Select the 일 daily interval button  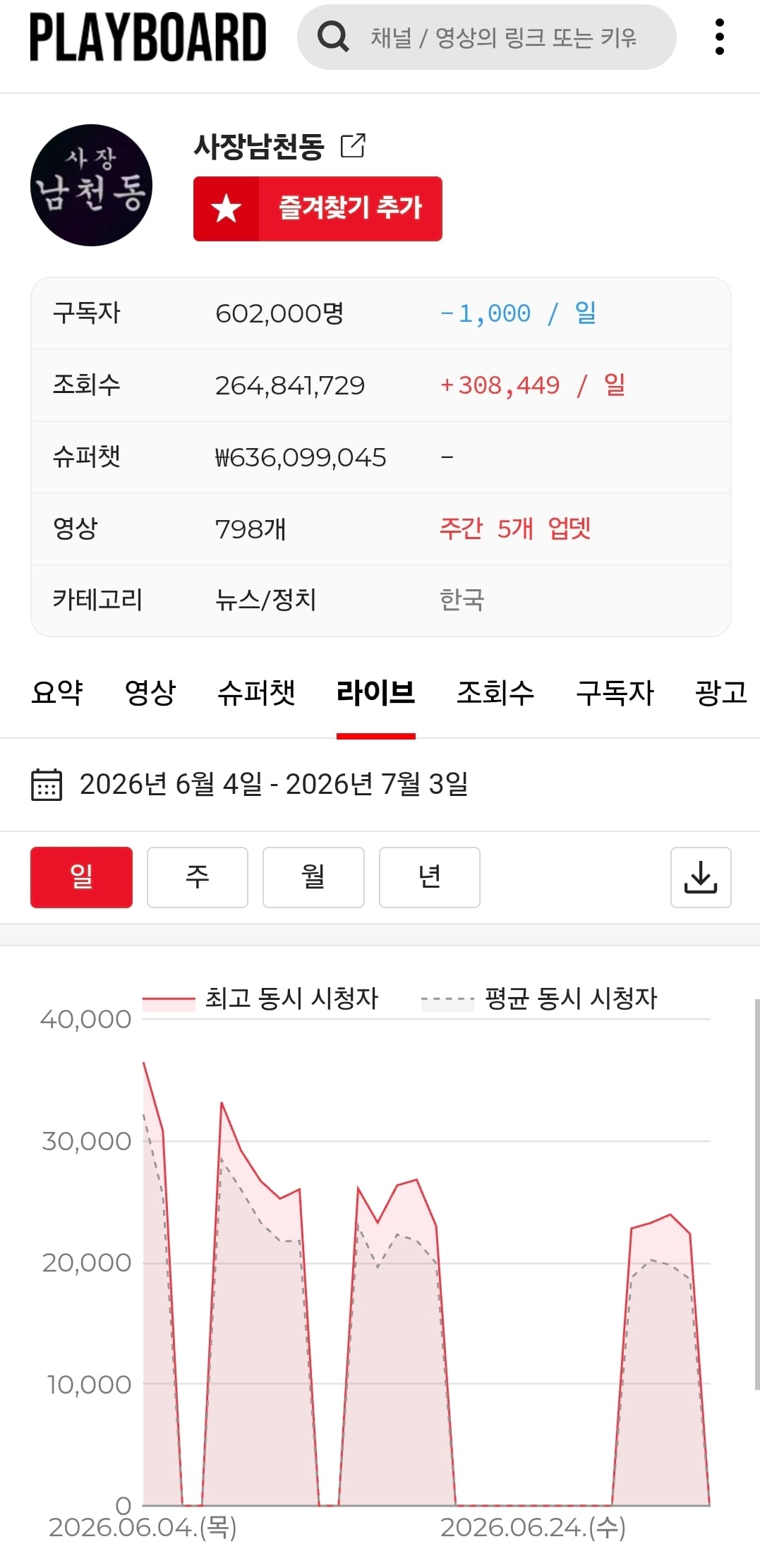[x=81, y=877]
